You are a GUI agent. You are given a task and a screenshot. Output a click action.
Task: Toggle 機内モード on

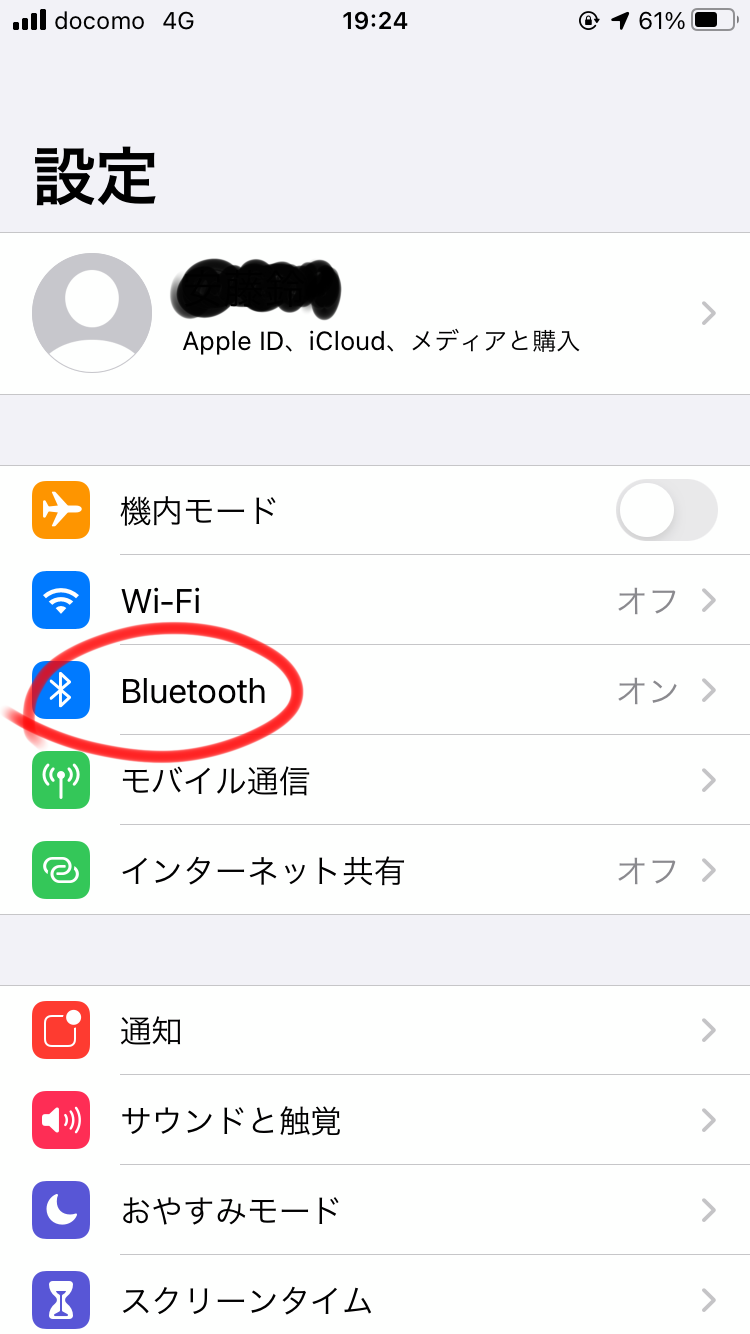point(666,510)
